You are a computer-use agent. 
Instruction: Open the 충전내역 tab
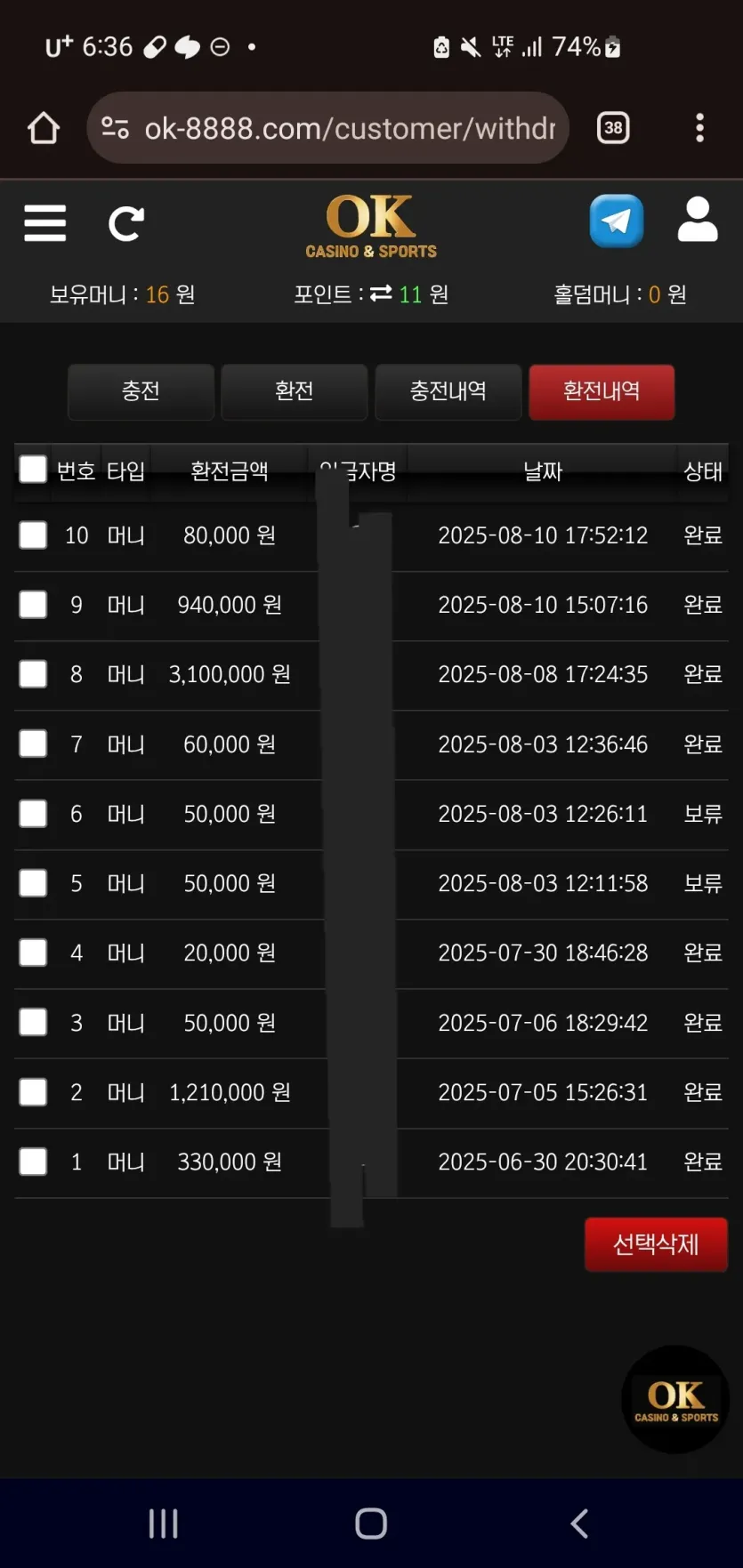448,391
